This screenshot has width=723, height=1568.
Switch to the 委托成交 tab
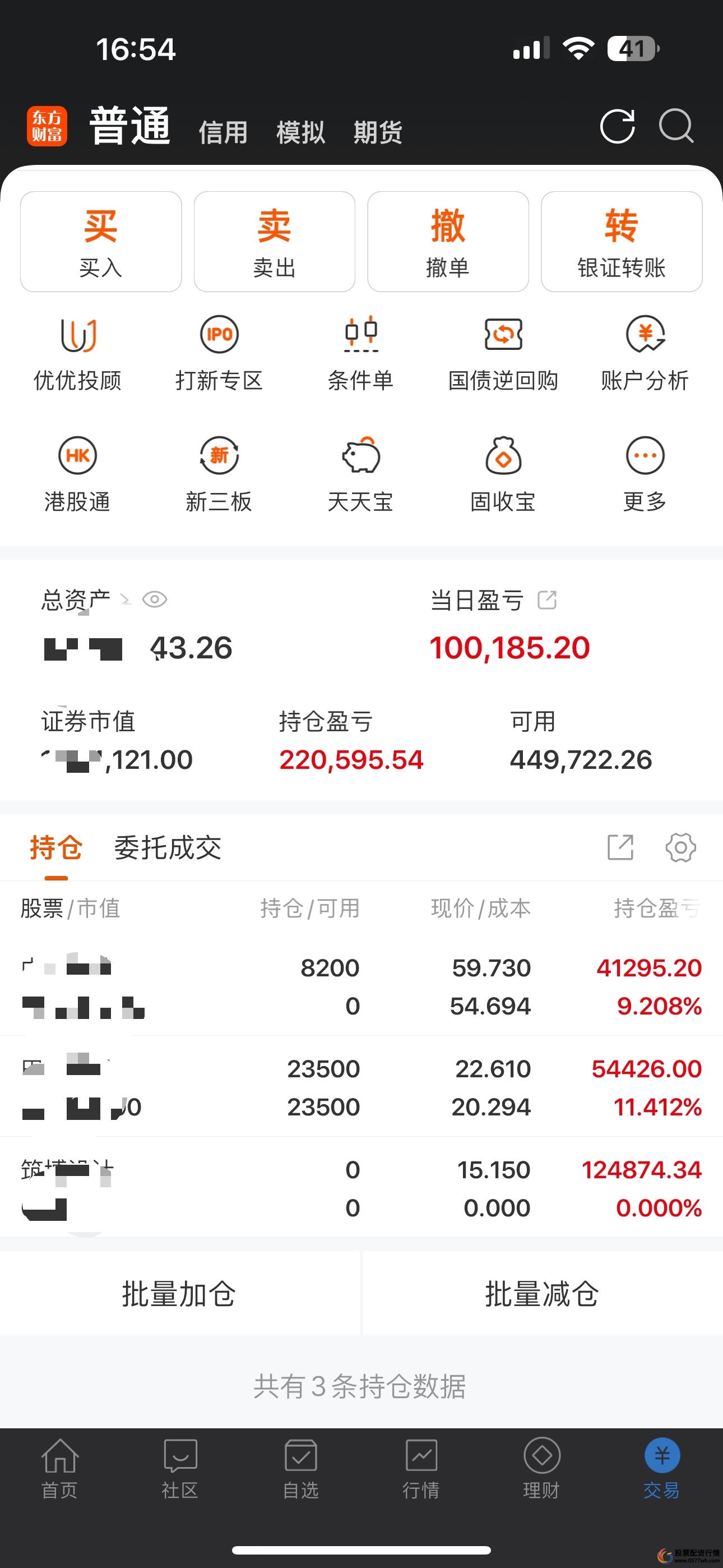tap(168, 847)
